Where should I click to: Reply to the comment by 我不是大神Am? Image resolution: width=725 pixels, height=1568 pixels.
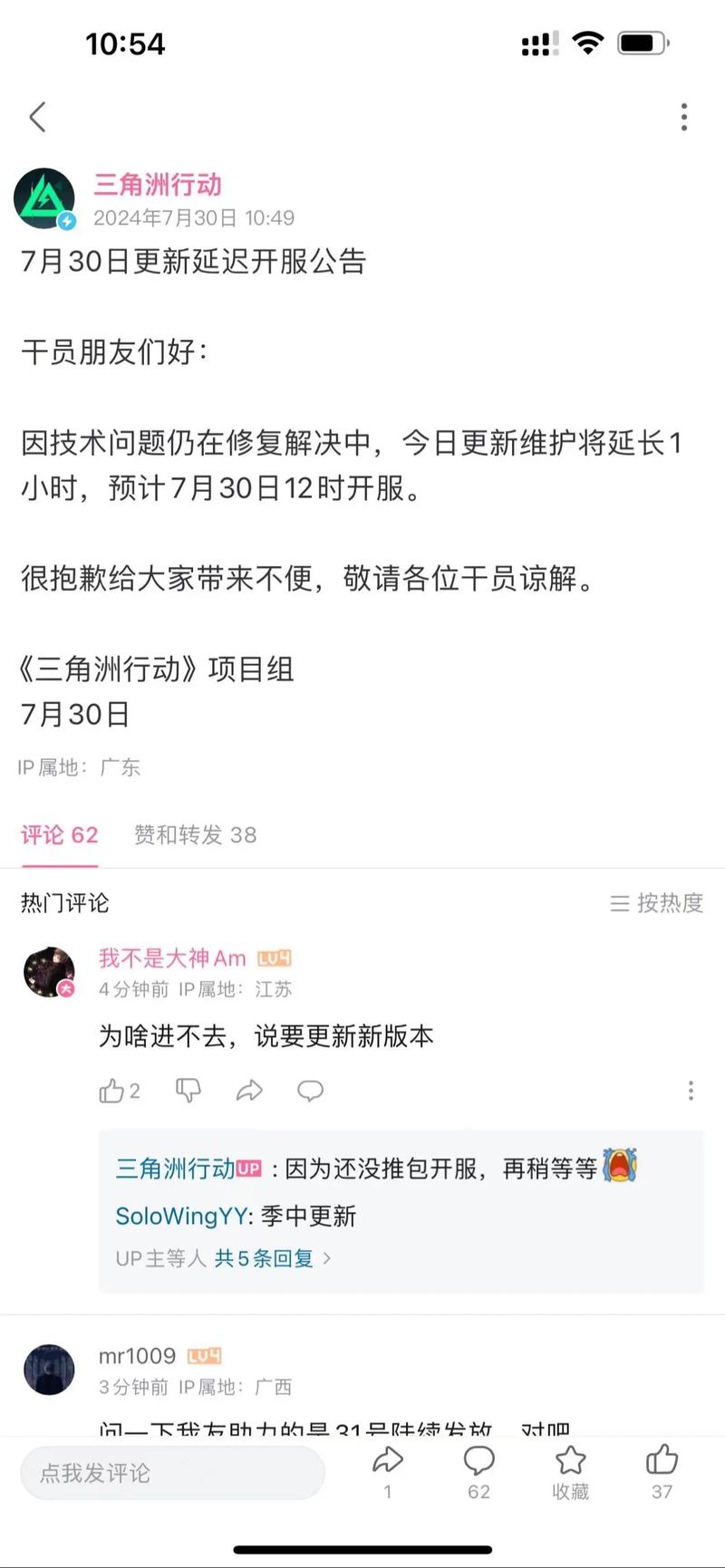click(x=310, y=1091)
